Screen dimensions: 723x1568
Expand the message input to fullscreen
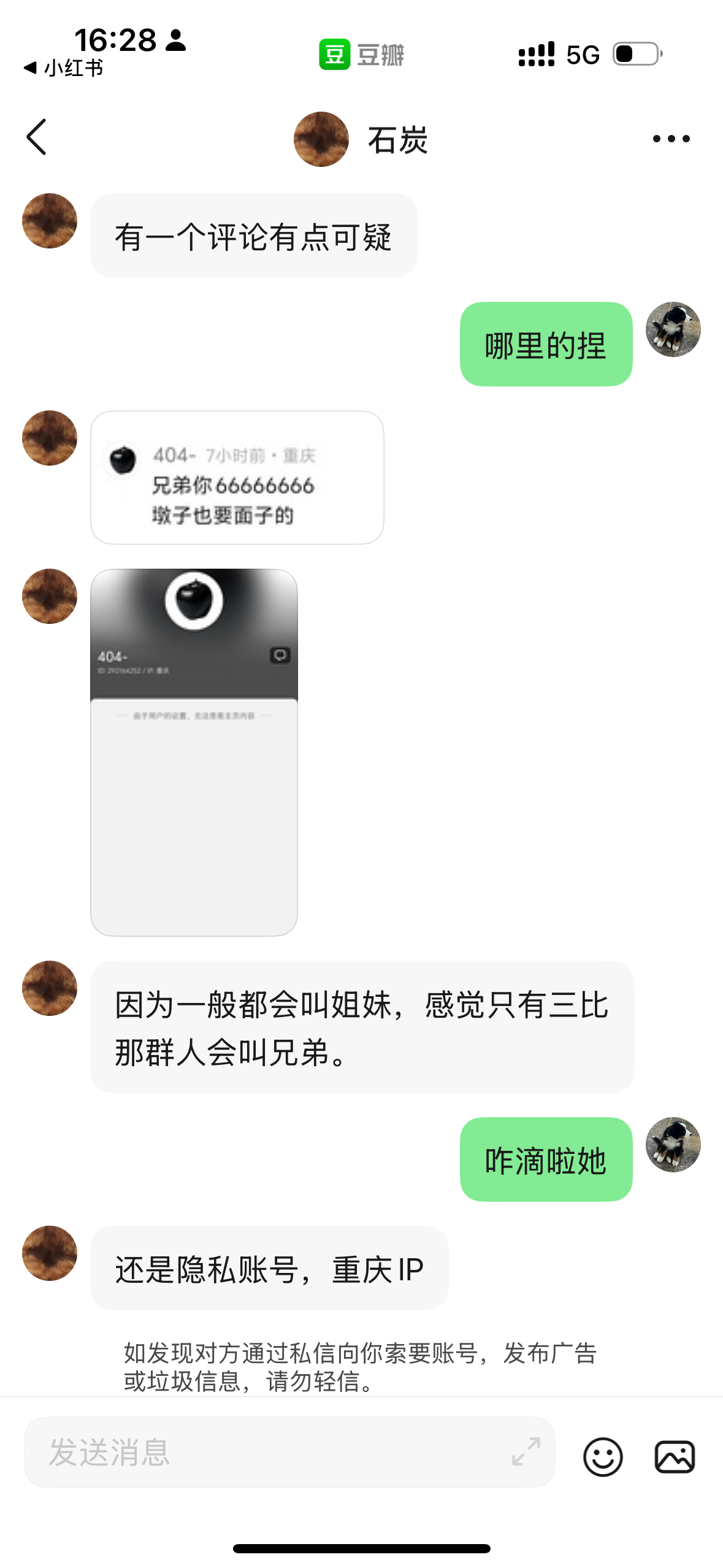[x=526, y=1451]
